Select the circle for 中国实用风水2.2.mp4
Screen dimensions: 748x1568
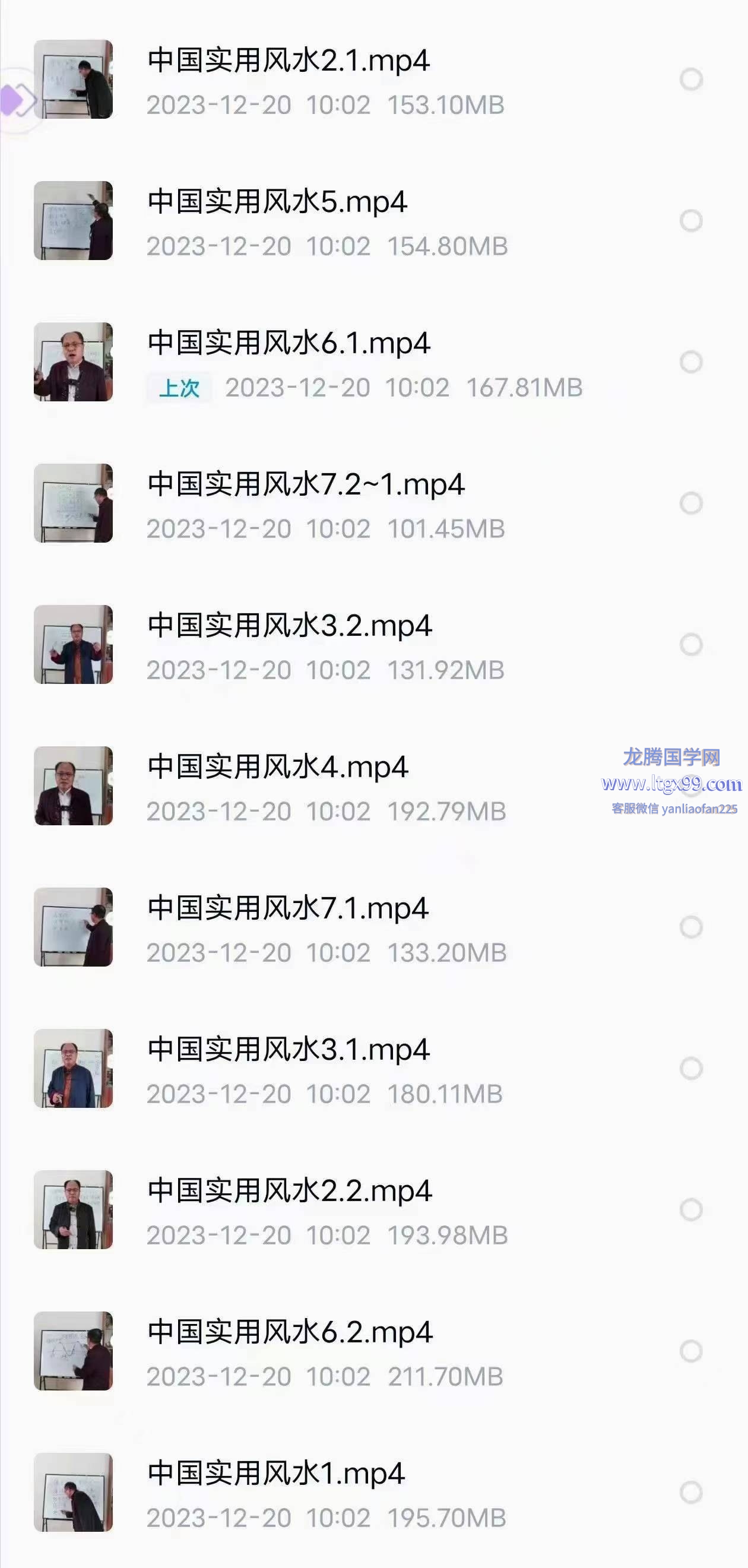691,1209
